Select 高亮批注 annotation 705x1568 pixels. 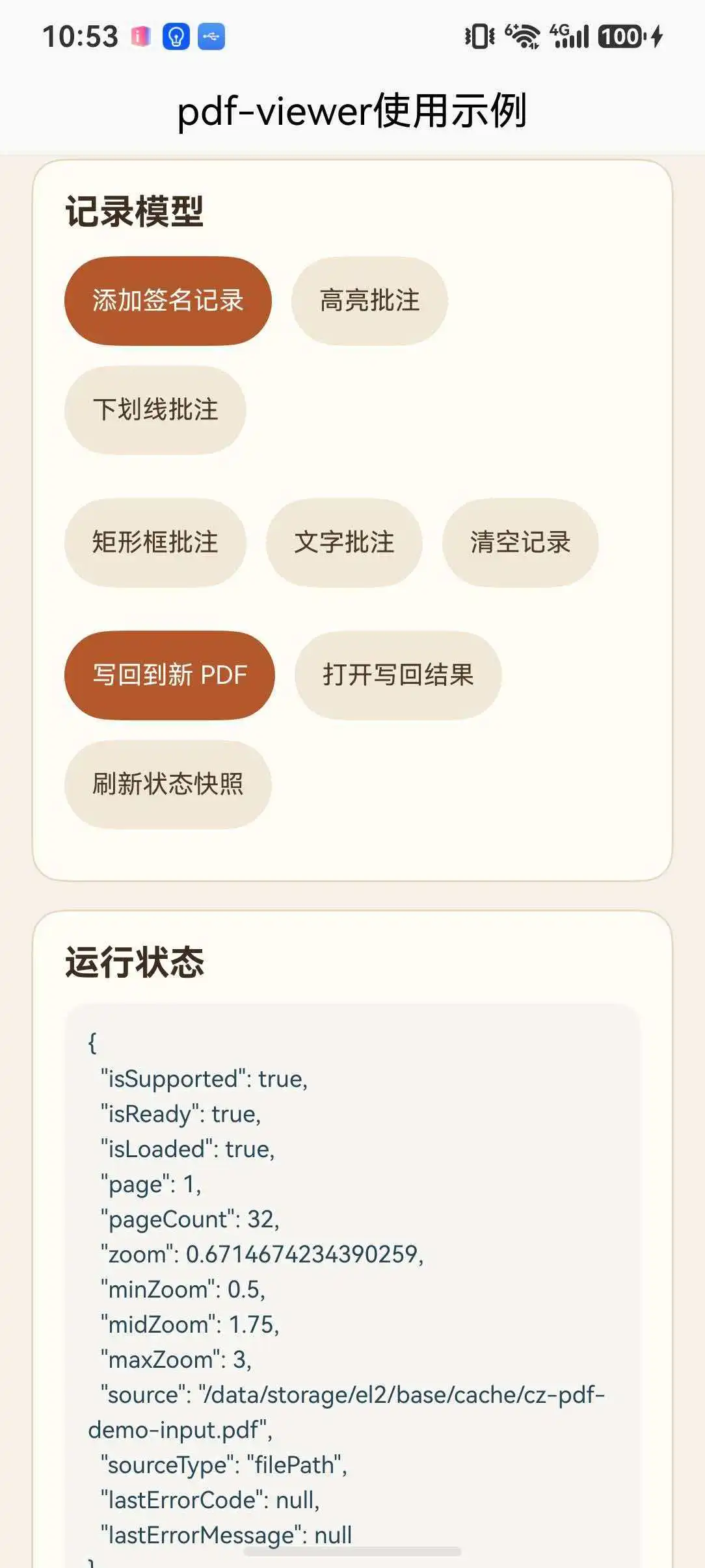[x=369, y=301]
